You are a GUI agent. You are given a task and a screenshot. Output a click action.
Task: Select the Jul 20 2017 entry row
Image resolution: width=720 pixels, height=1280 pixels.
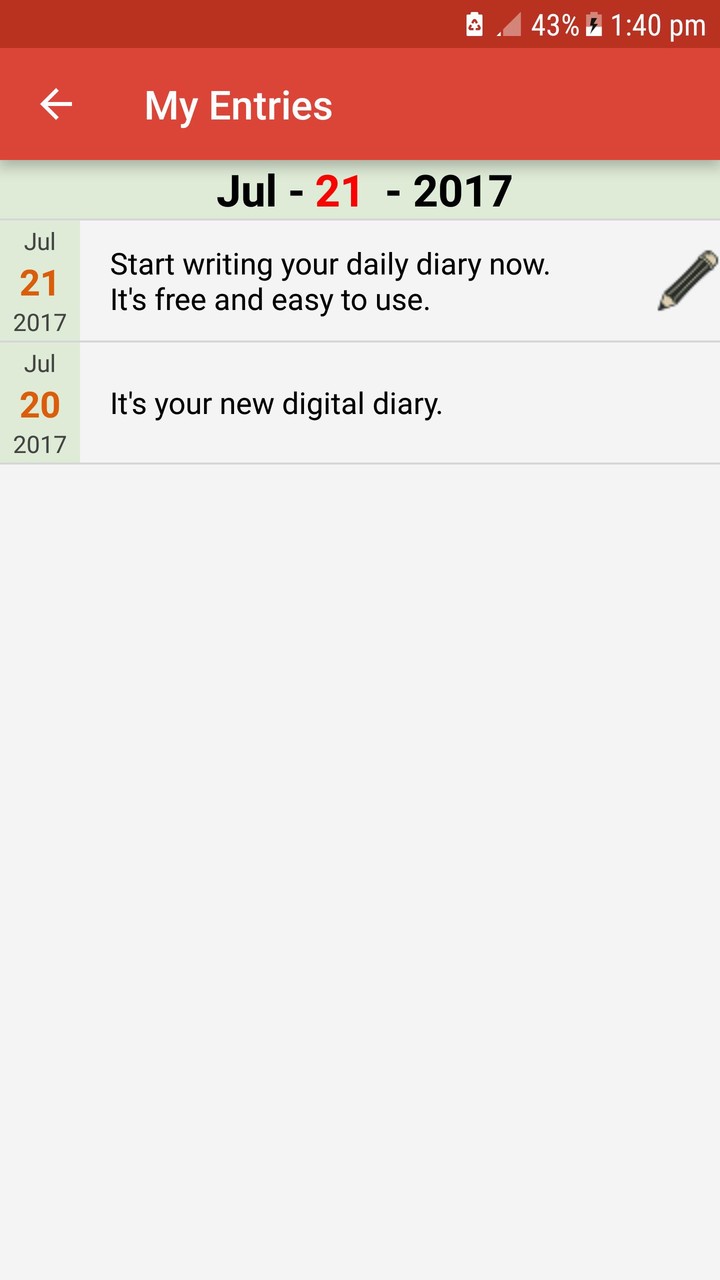coord(360,403)
